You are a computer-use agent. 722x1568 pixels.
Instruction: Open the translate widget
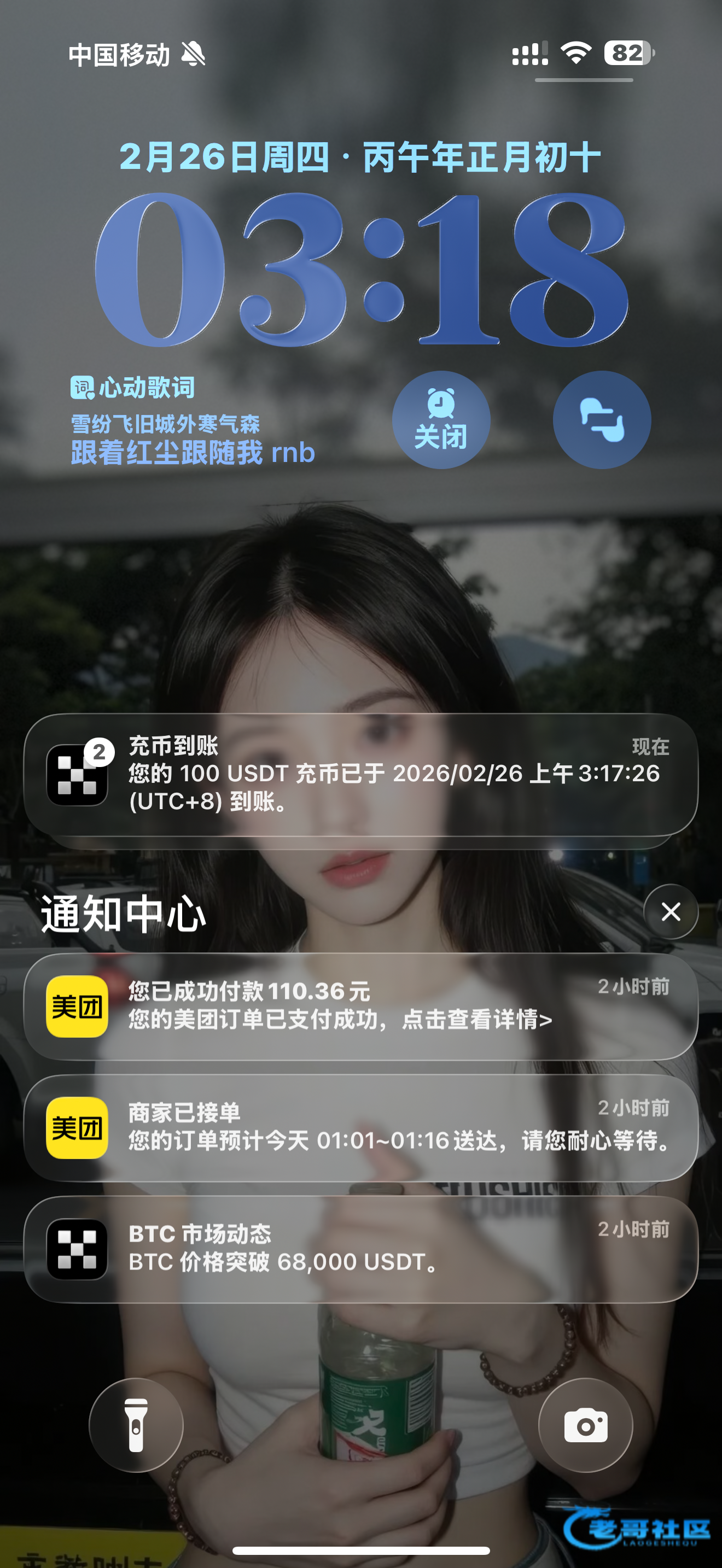tap(602, 420)
